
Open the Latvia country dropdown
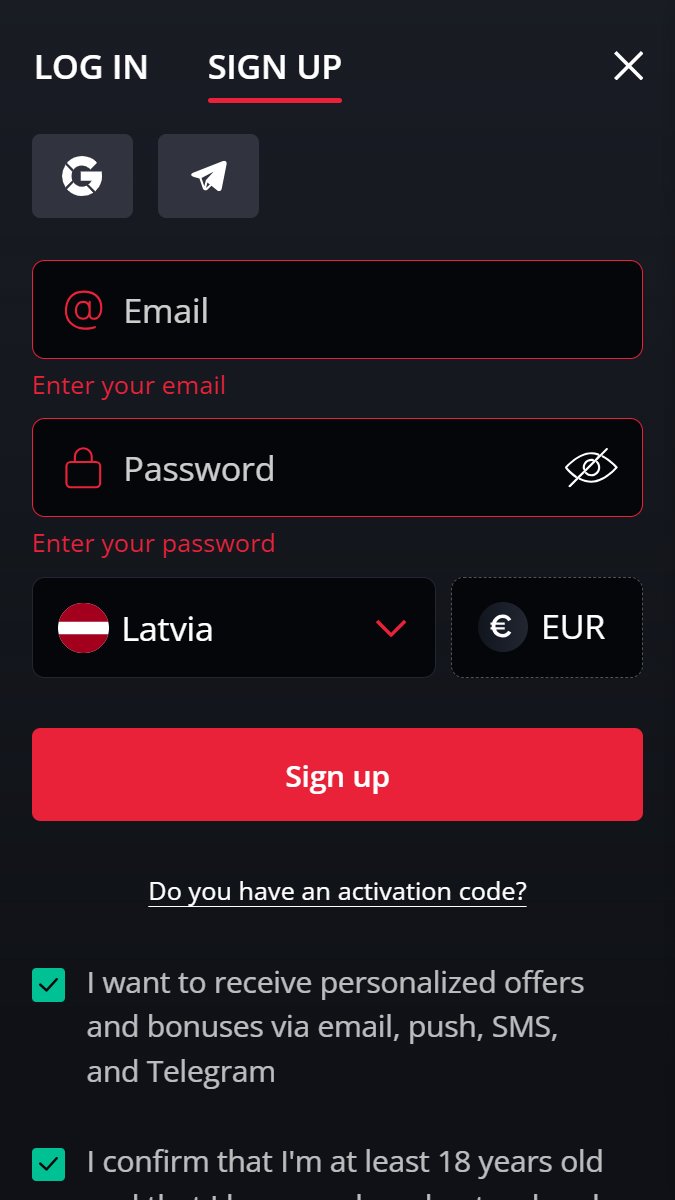[234, 628]
